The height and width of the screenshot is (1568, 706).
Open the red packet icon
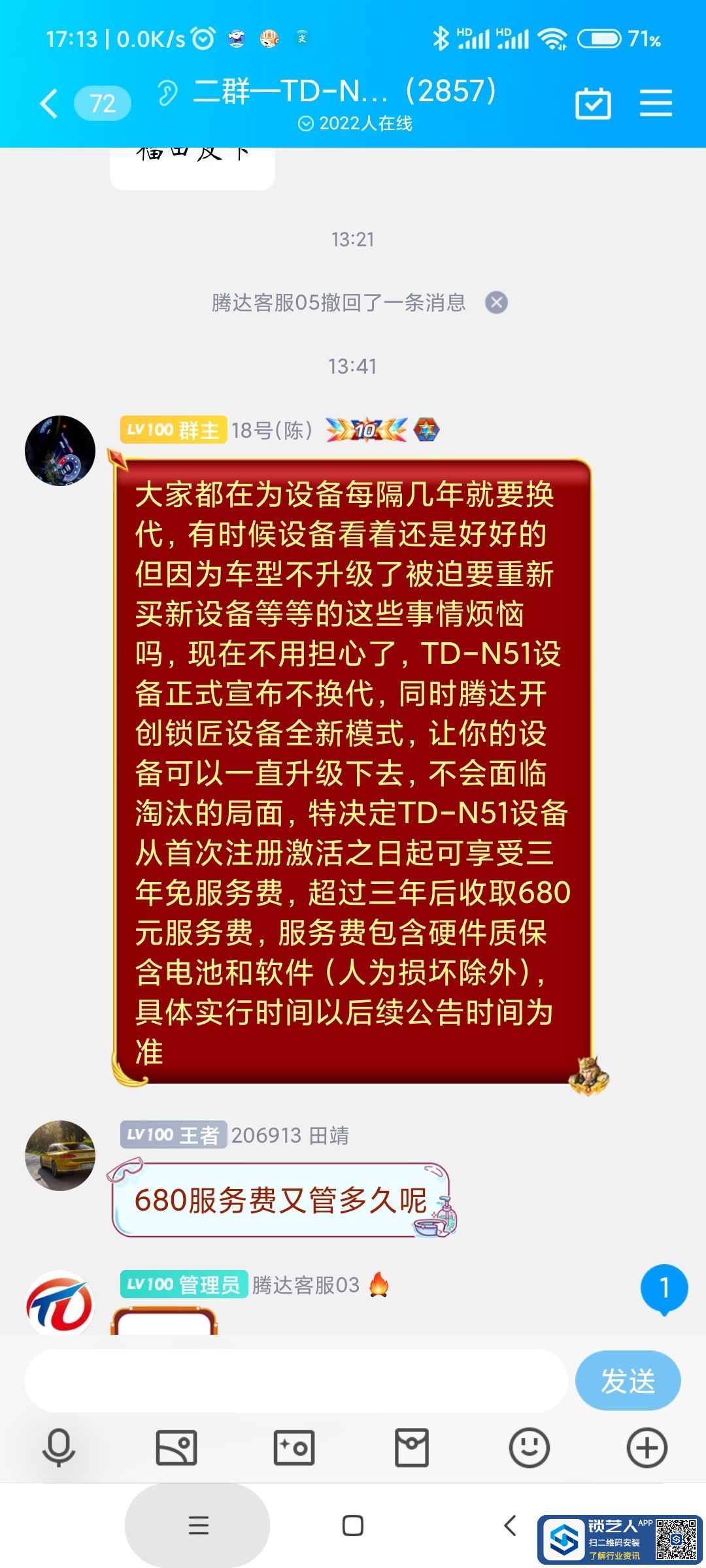412,1448
